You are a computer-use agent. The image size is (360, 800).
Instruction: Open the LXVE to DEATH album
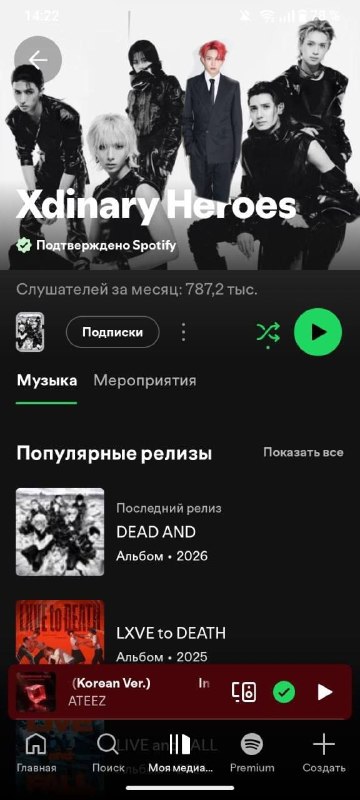tap(180, 635)
